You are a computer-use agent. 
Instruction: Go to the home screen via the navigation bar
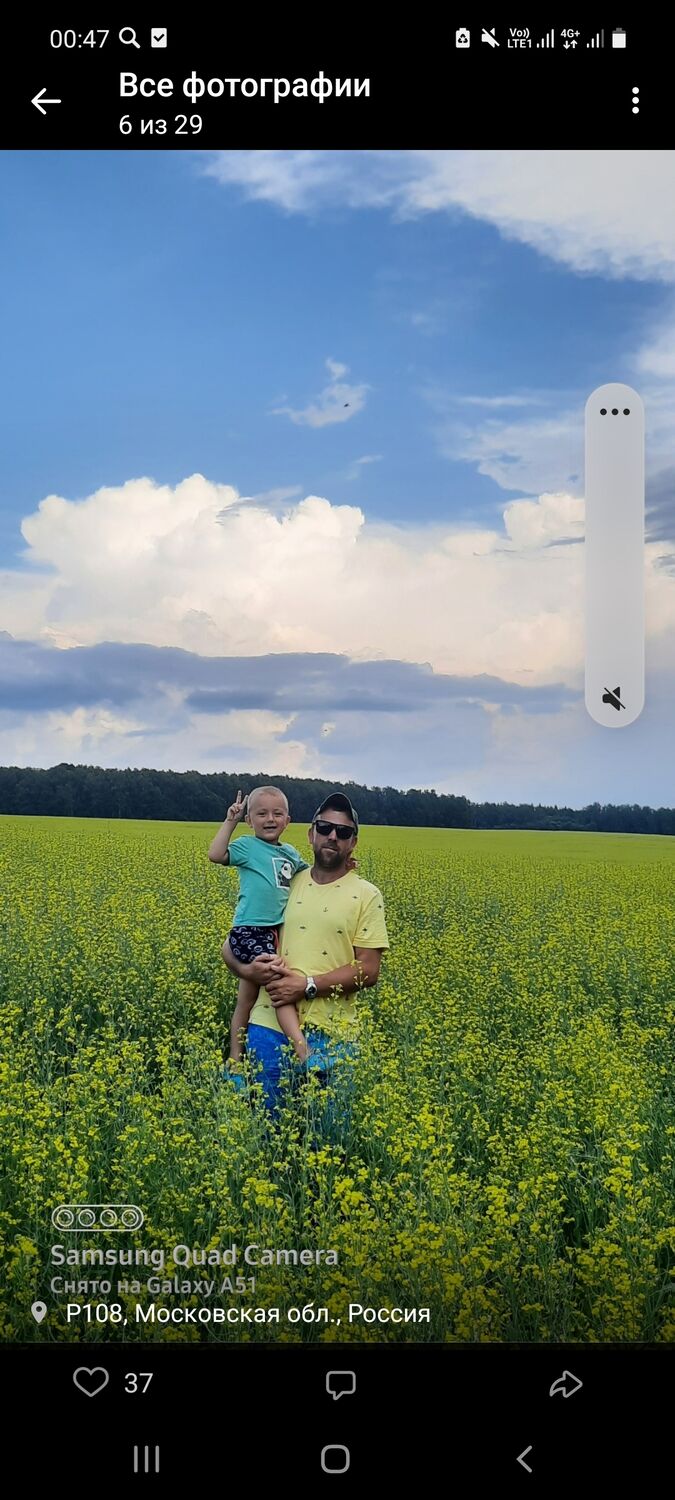point(335,1459)
